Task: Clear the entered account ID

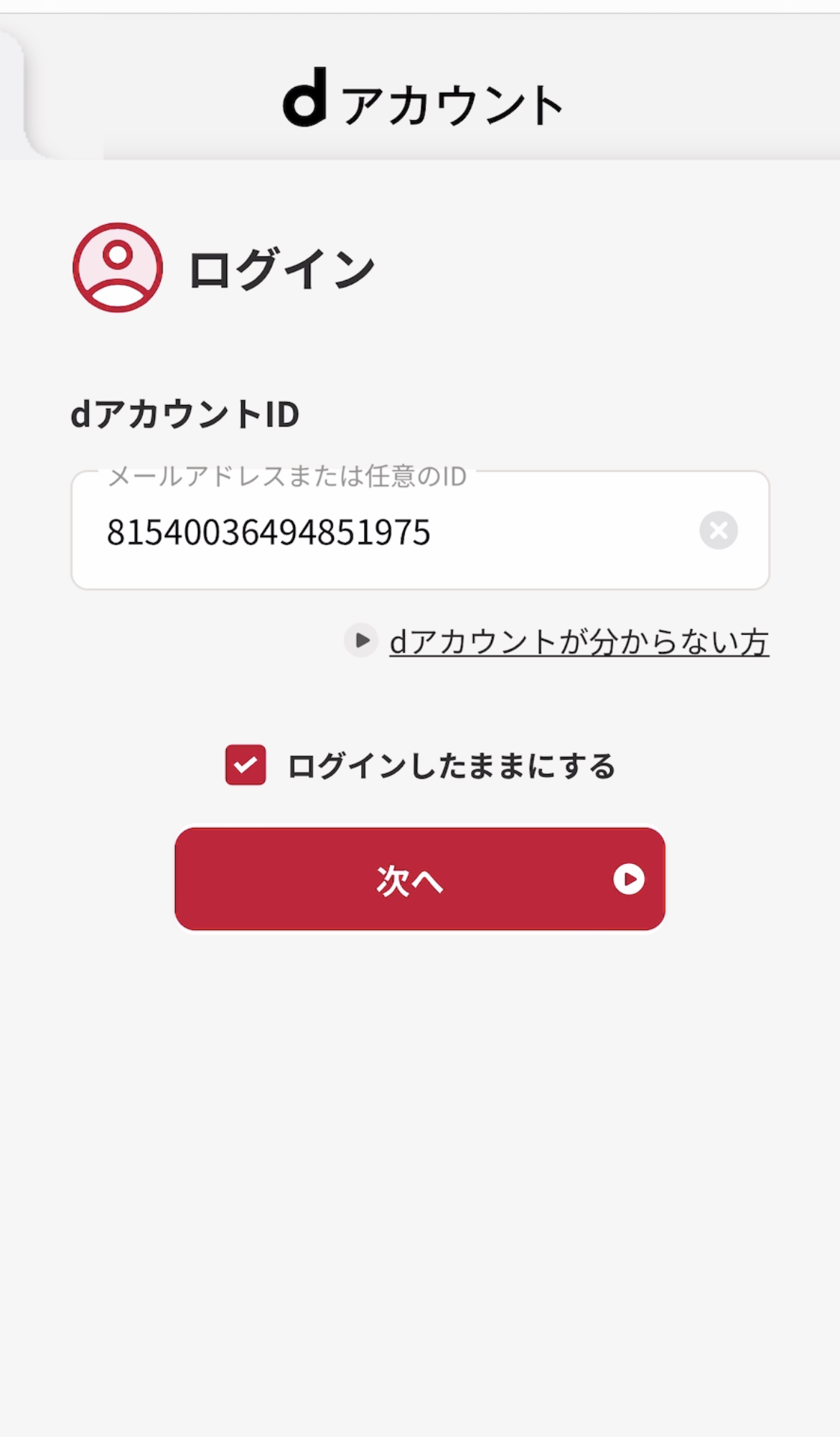Action: coord(719,531)
